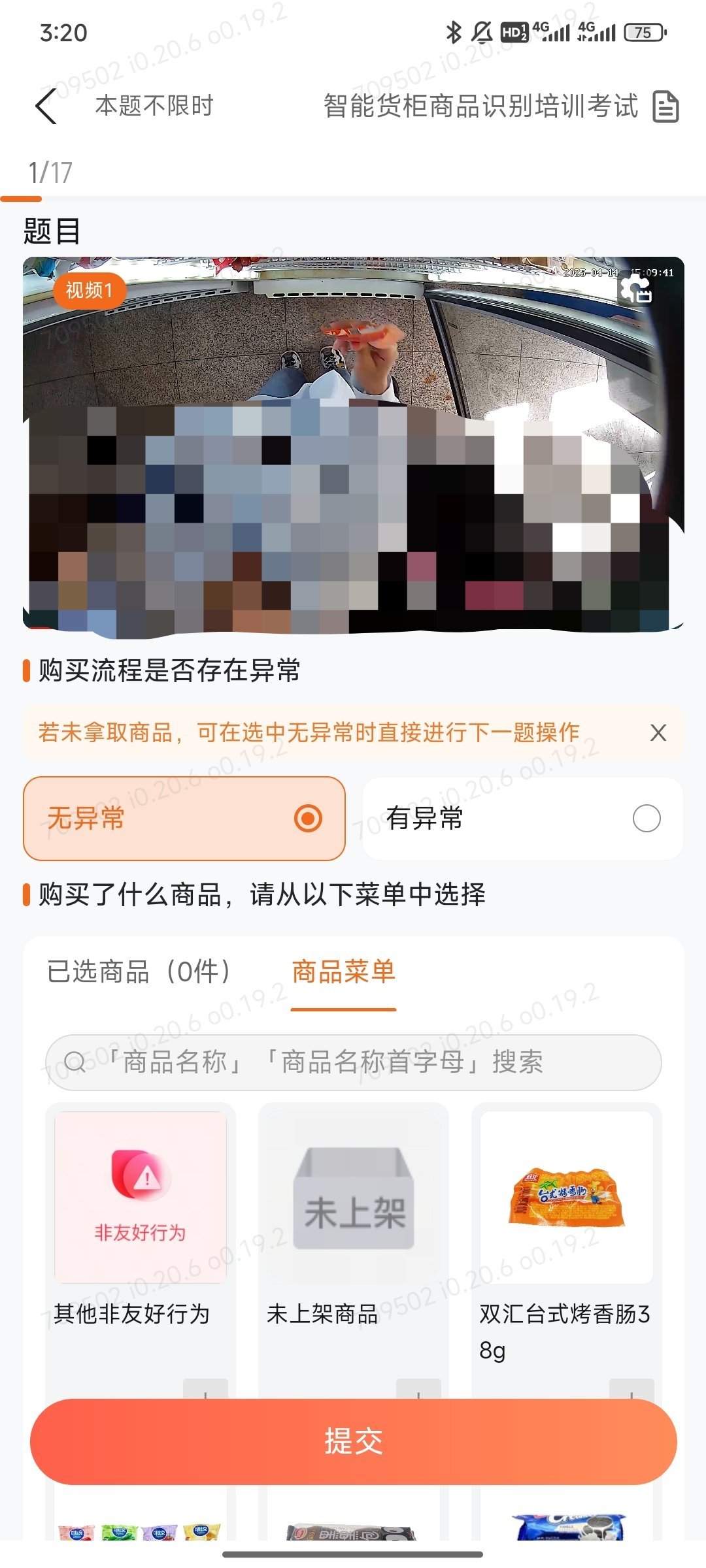706x1568 pixels.
Task: Tap the product name search box
Action: pyautogui.click(x=353, y=1062)
